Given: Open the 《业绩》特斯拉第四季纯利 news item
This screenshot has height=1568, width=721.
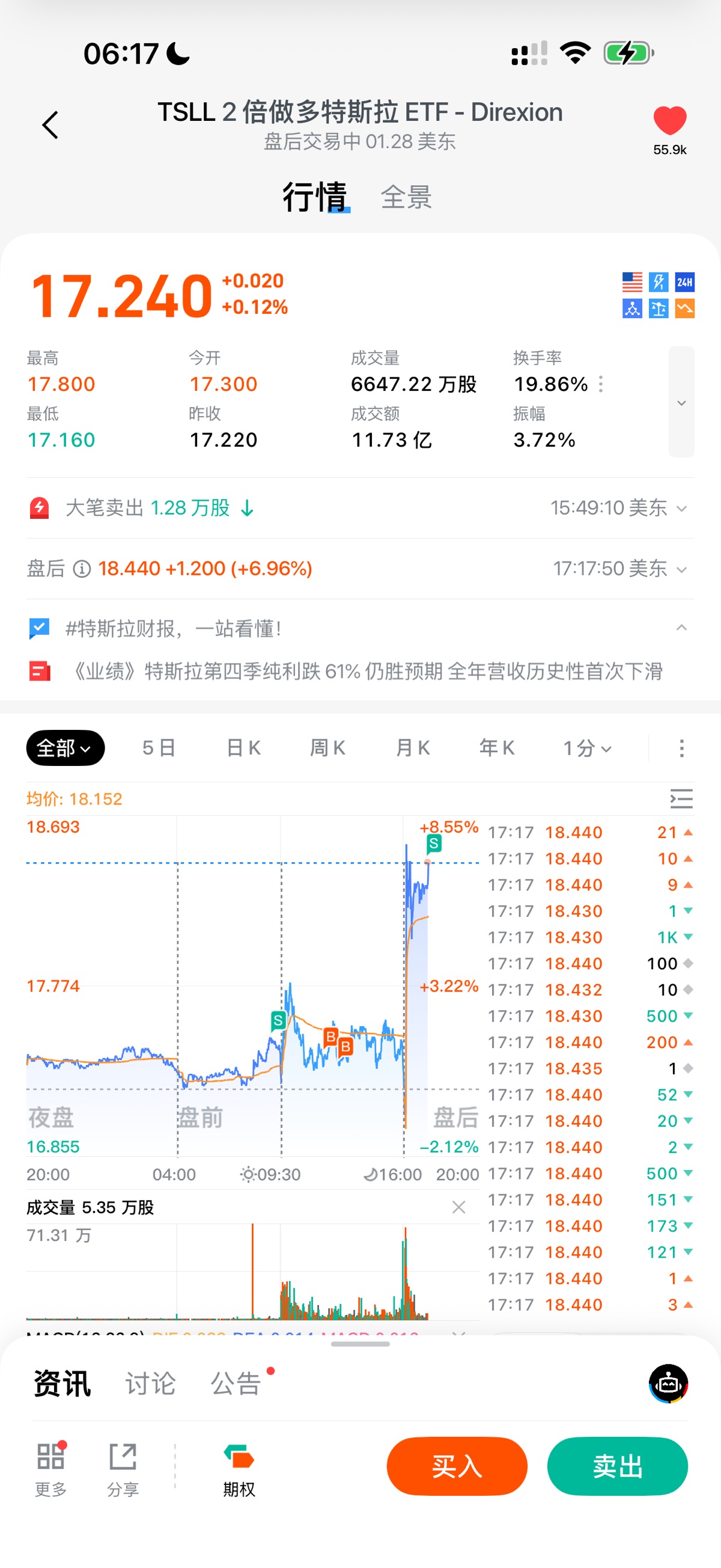Looking at the screenshot, I should point(365,672).
